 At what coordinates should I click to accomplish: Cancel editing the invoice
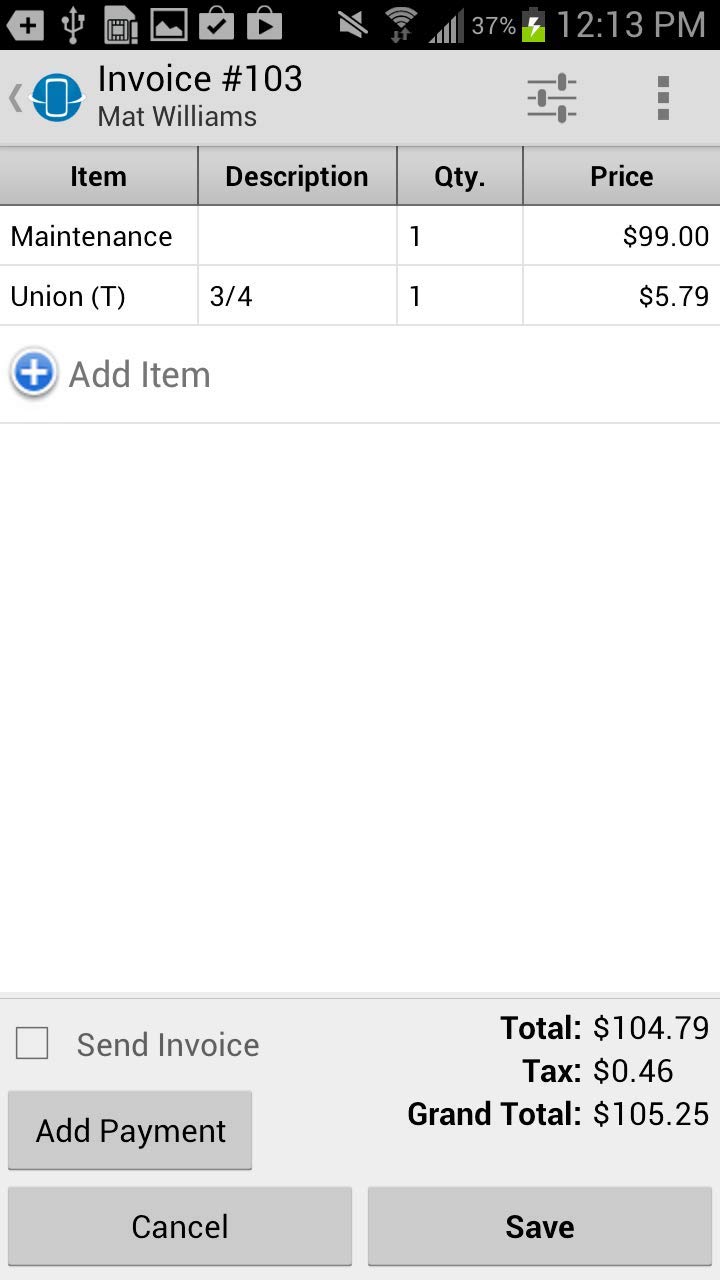click(x=180, y=1226)
